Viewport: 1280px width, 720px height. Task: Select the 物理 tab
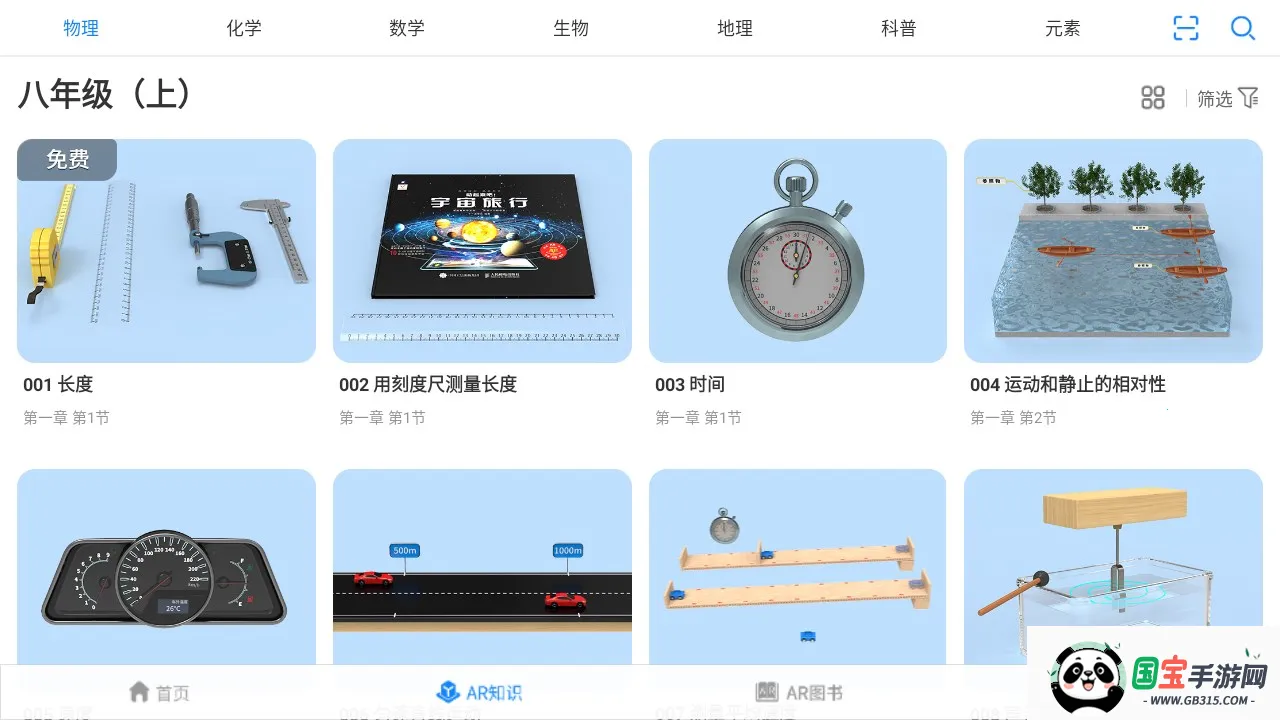[81, 28]
